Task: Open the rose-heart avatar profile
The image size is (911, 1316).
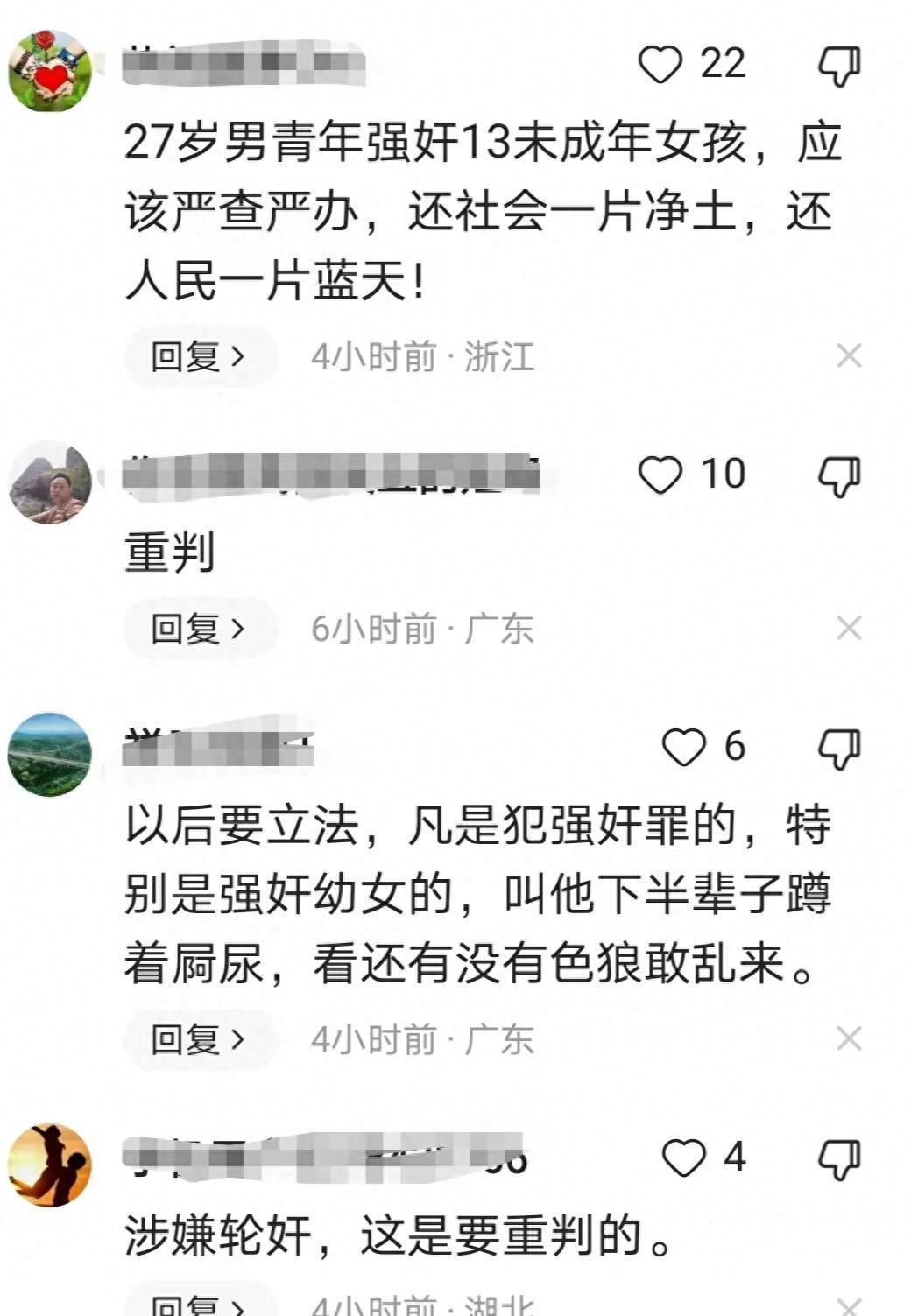Action: pyautogui.click(x=50, y=70)
